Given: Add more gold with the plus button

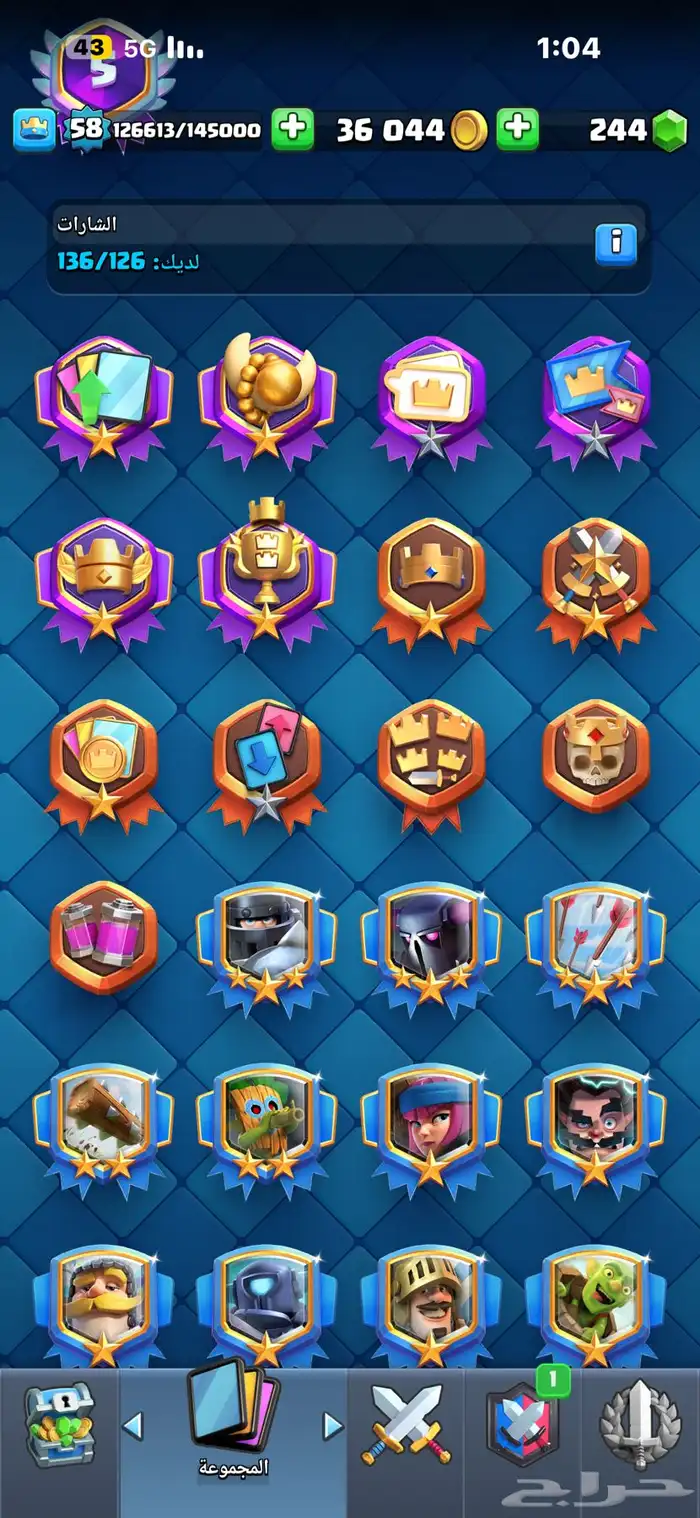Looking at the screenshot, I should tap(517, 129).
